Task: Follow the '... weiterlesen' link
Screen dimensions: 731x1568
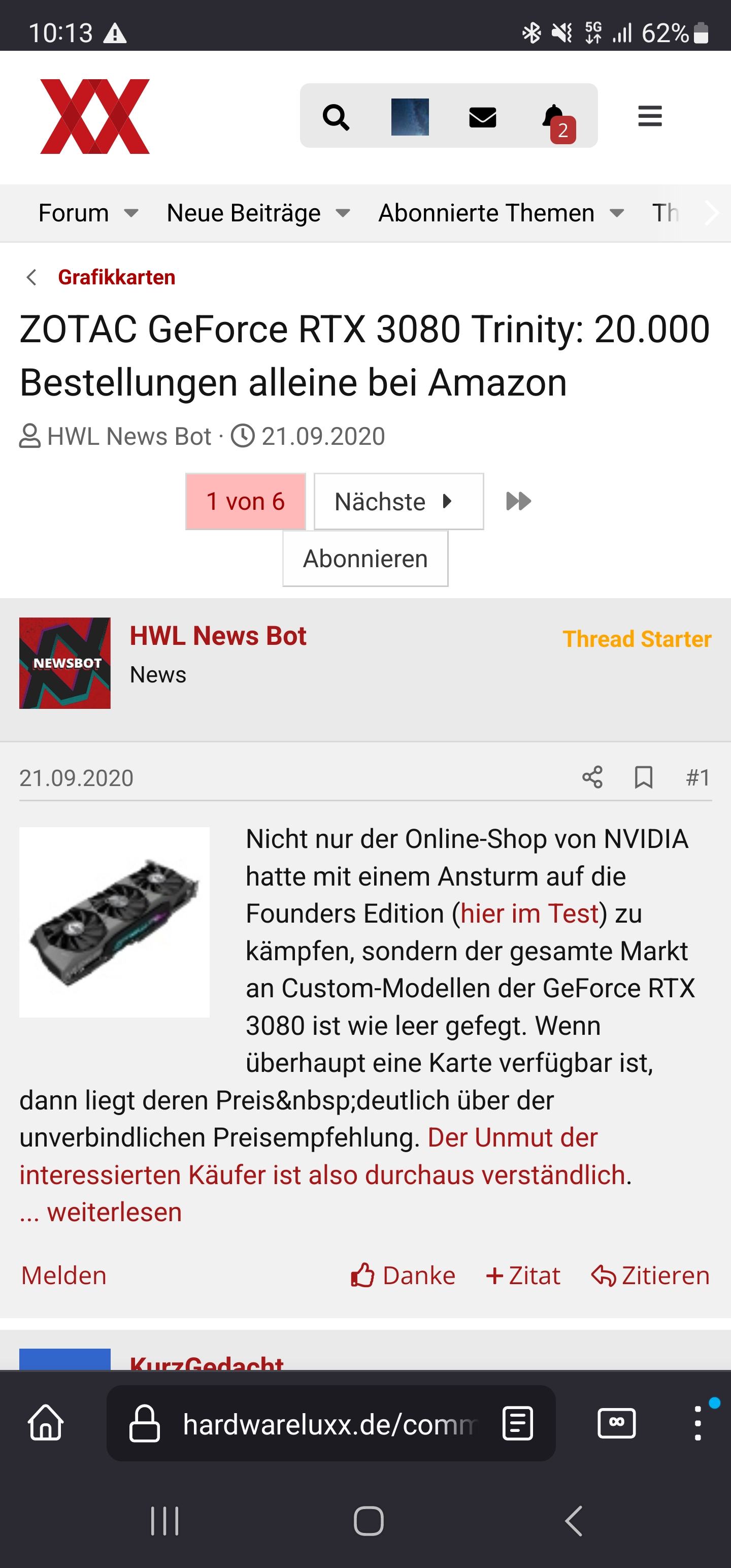Action: pos(101,1212)
